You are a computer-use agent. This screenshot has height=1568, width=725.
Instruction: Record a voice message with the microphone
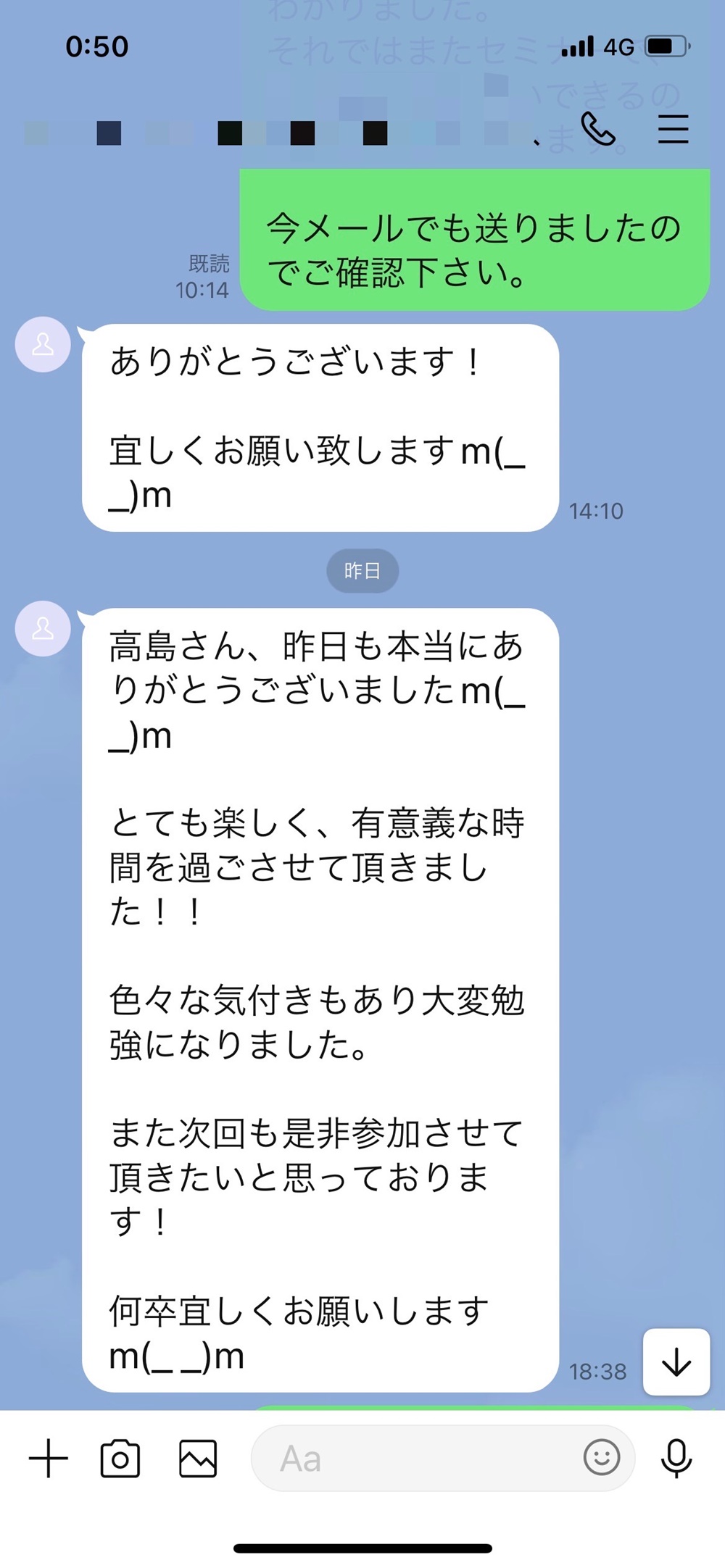[676, 1459]
